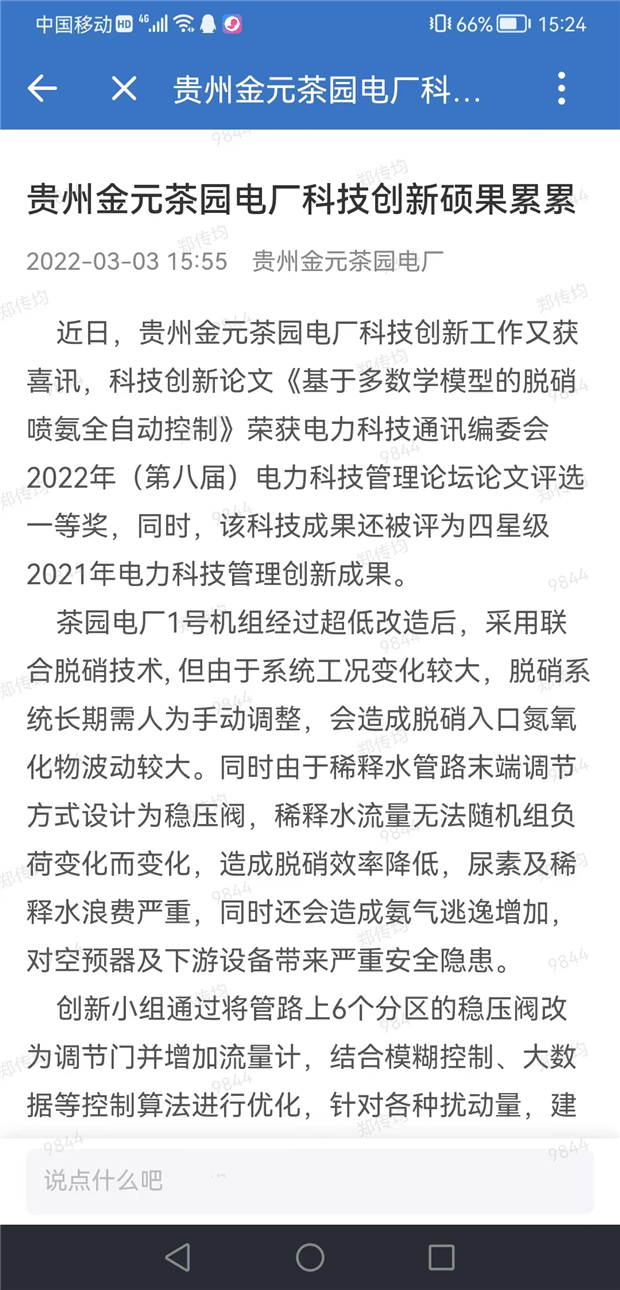Image resolution: width=620 pixels, height=1290 pixels.
Task: Go back using the top-left arrow
Action: (x=42, y=89)
